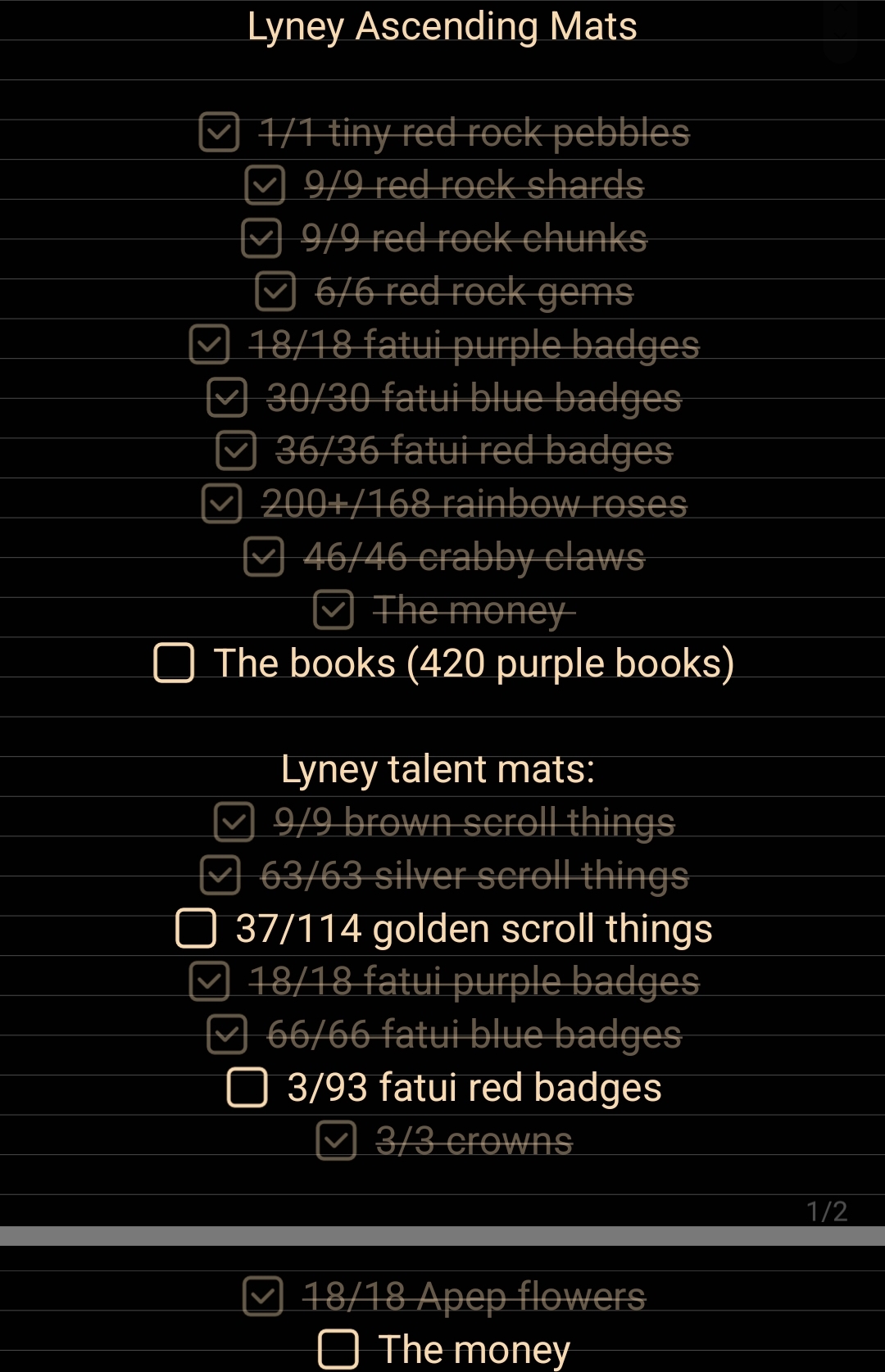Viewport: 885px width, 1372px height.
Task: Uncheck the '9/9 red rock shards' item
Action: click(264, 186)
